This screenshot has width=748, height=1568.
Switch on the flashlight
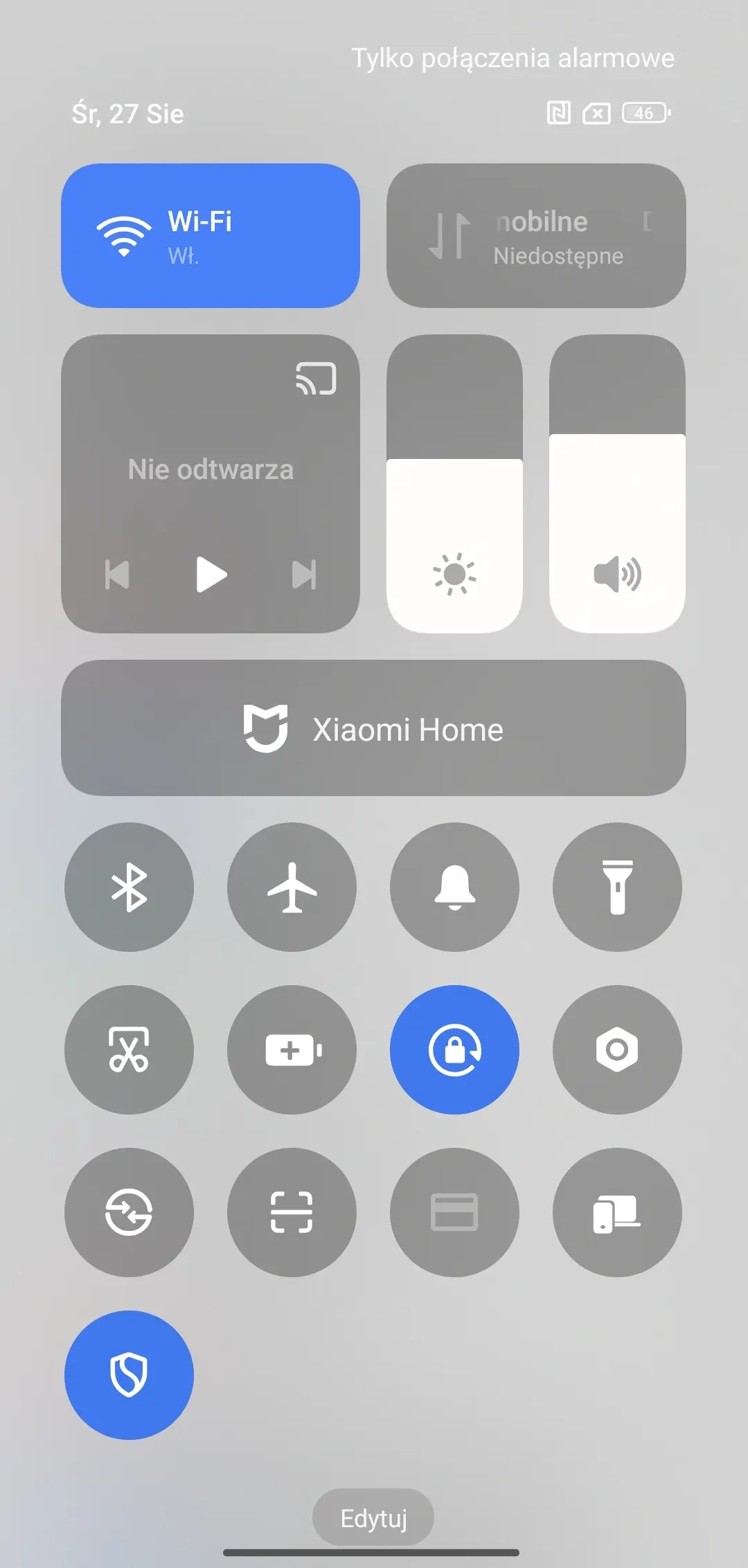click(x=617, y=887)
